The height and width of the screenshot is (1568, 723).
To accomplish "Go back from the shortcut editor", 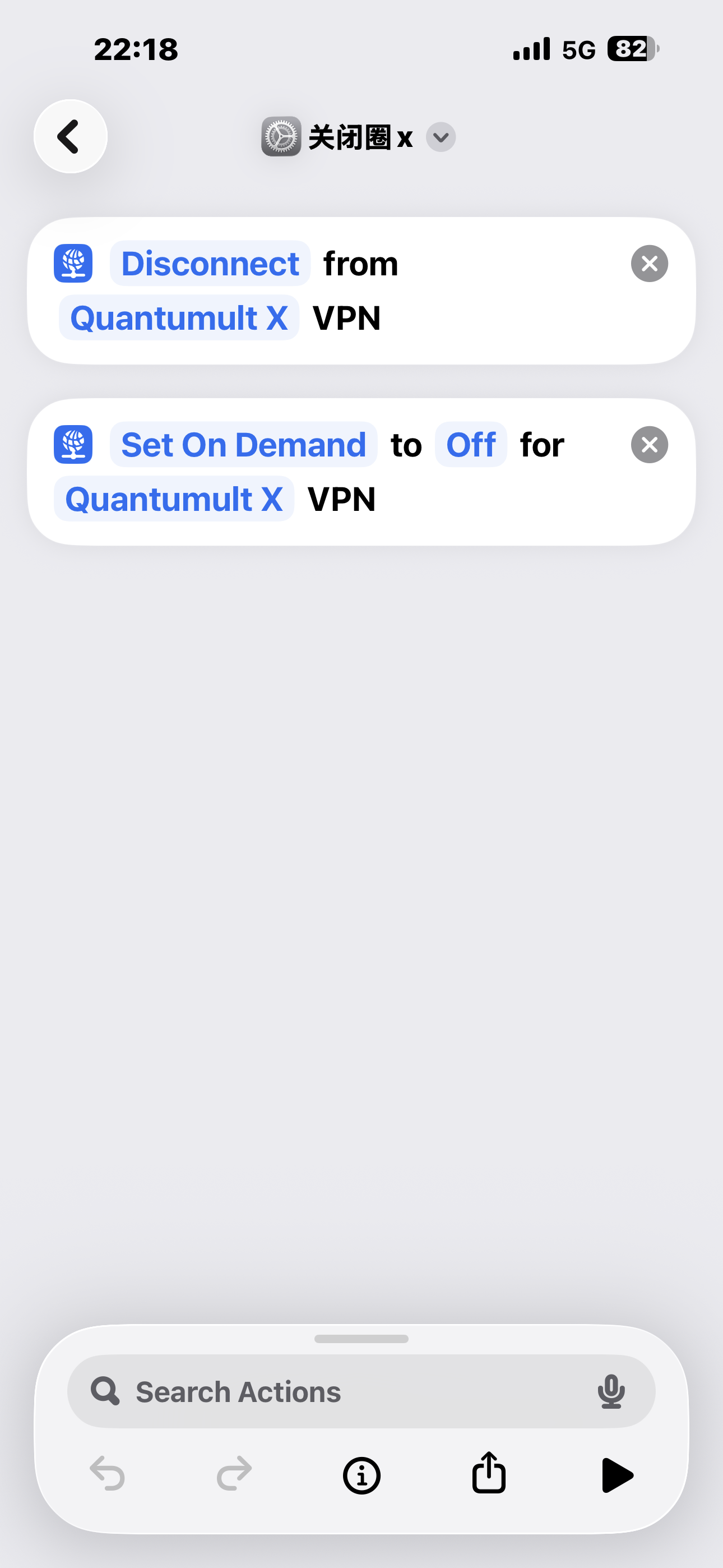I will [x=70, y=136].
